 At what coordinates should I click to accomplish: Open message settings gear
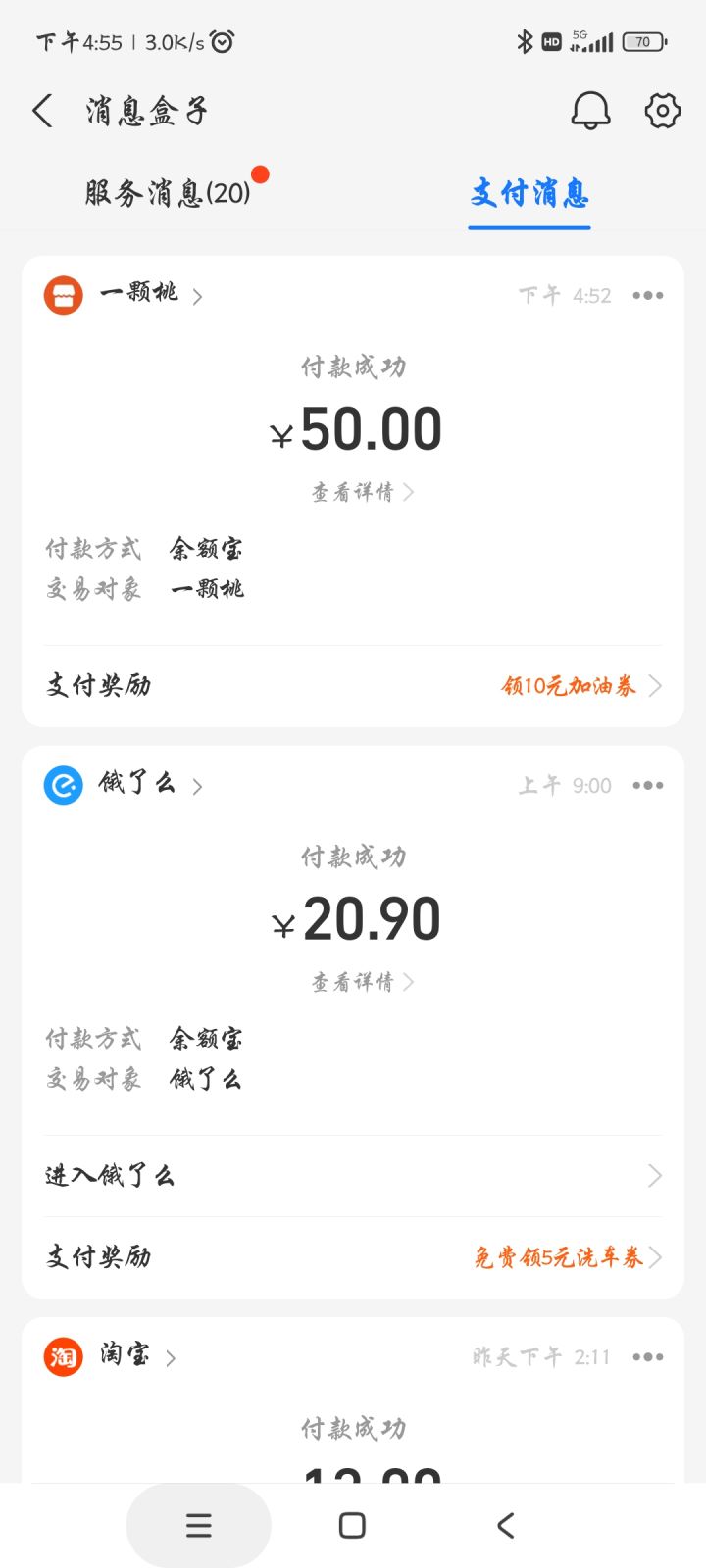click(x=663, y=111)
